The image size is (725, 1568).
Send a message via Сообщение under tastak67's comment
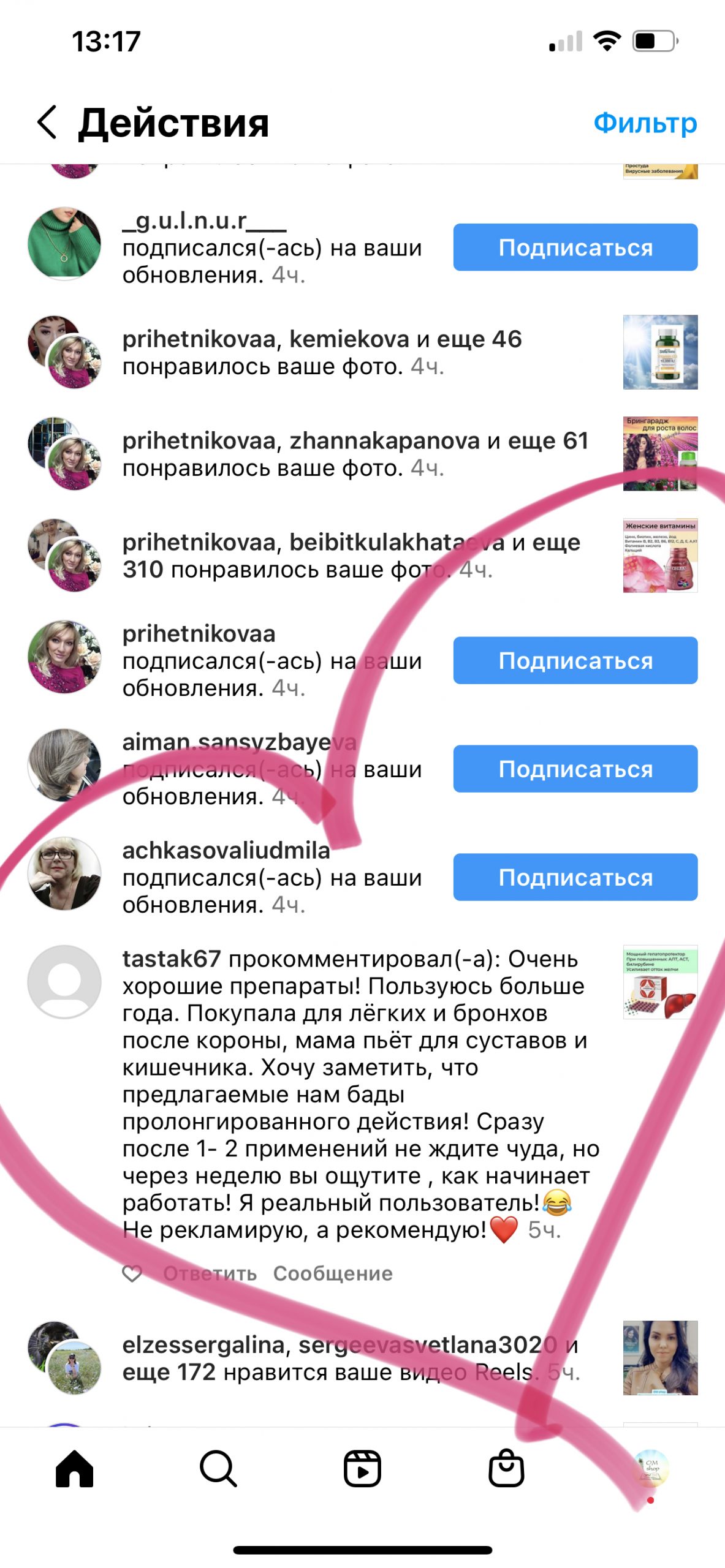tap(333, 1273)
